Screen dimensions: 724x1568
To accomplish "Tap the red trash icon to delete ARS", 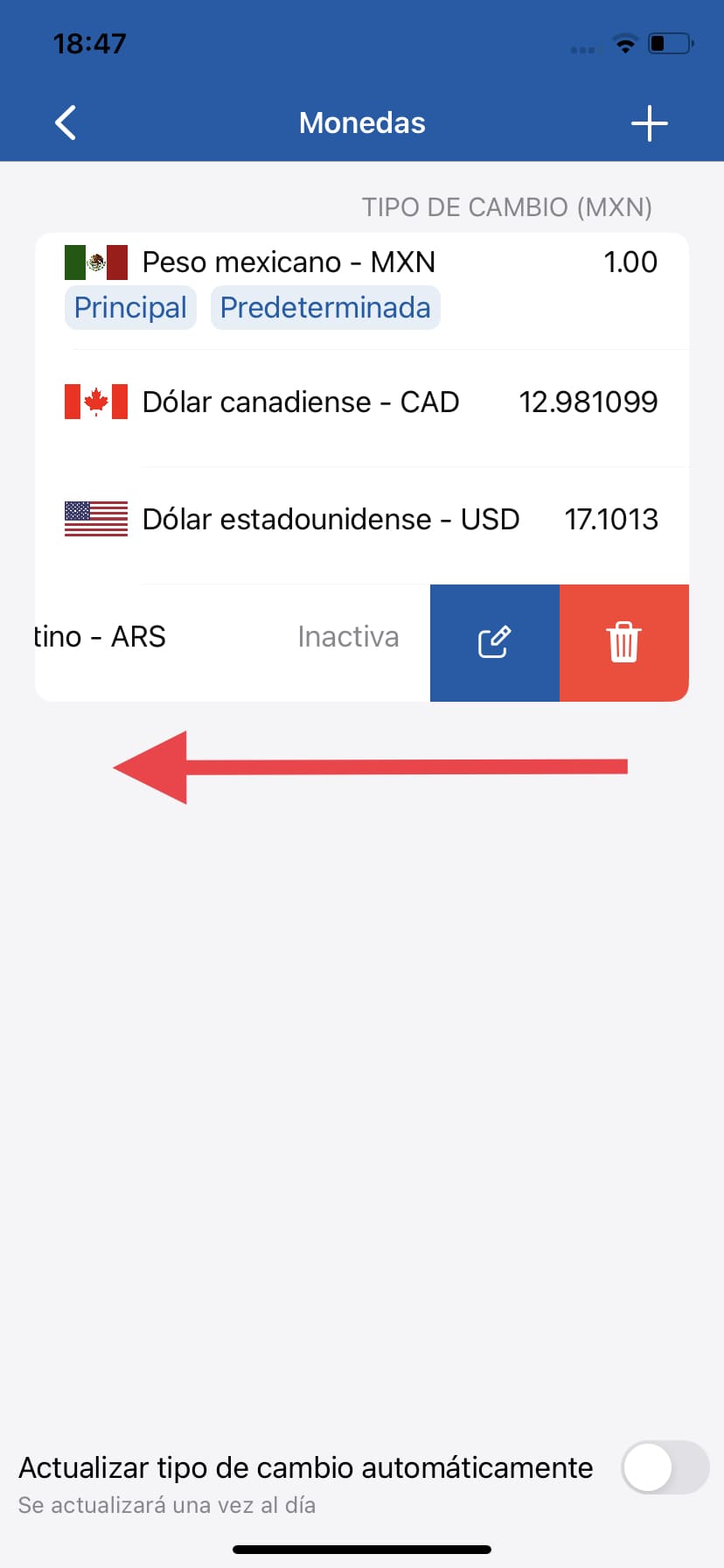I will coord(623,642).
